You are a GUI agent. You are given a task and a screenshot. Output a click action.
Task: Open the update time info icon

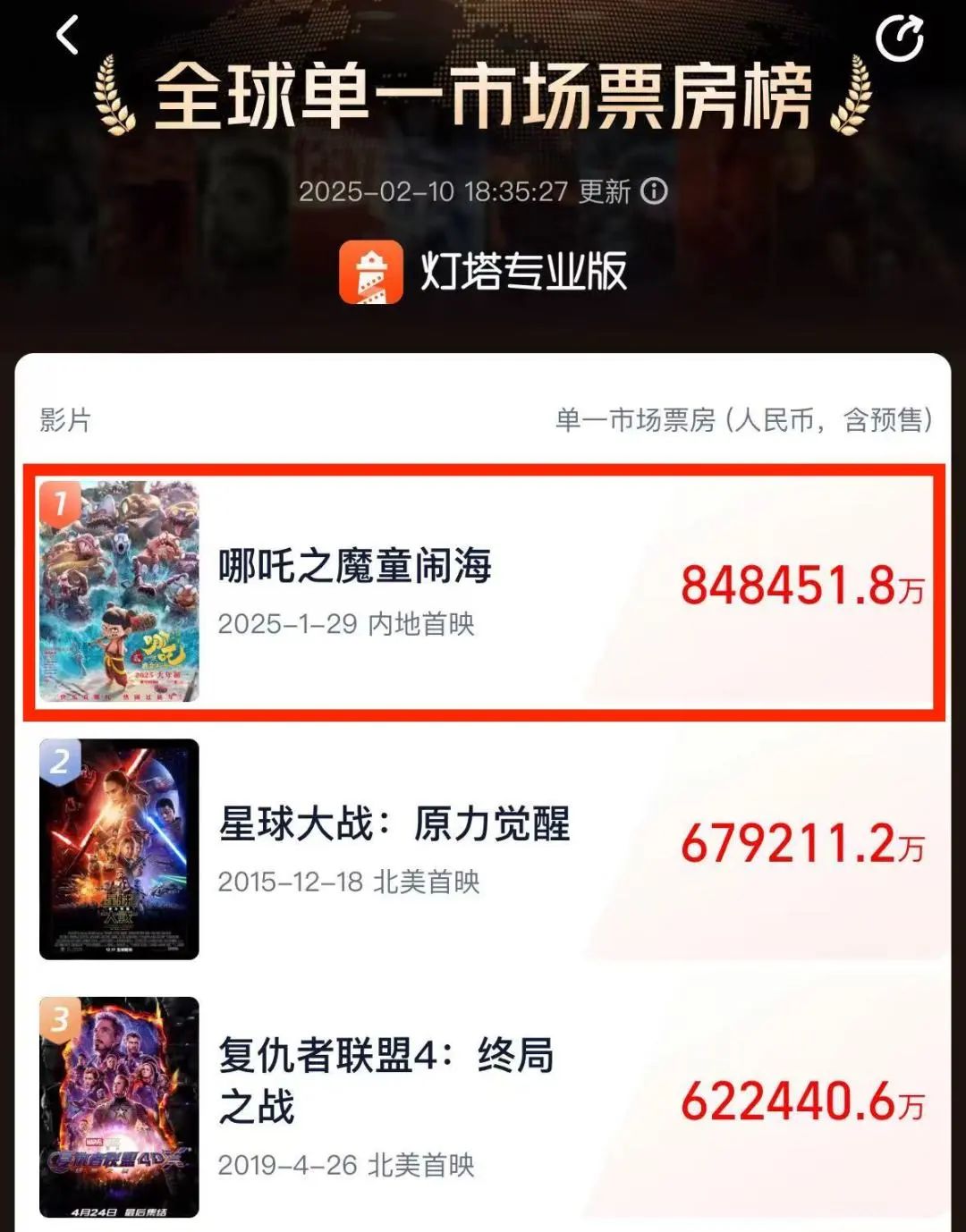click(655, 191)
